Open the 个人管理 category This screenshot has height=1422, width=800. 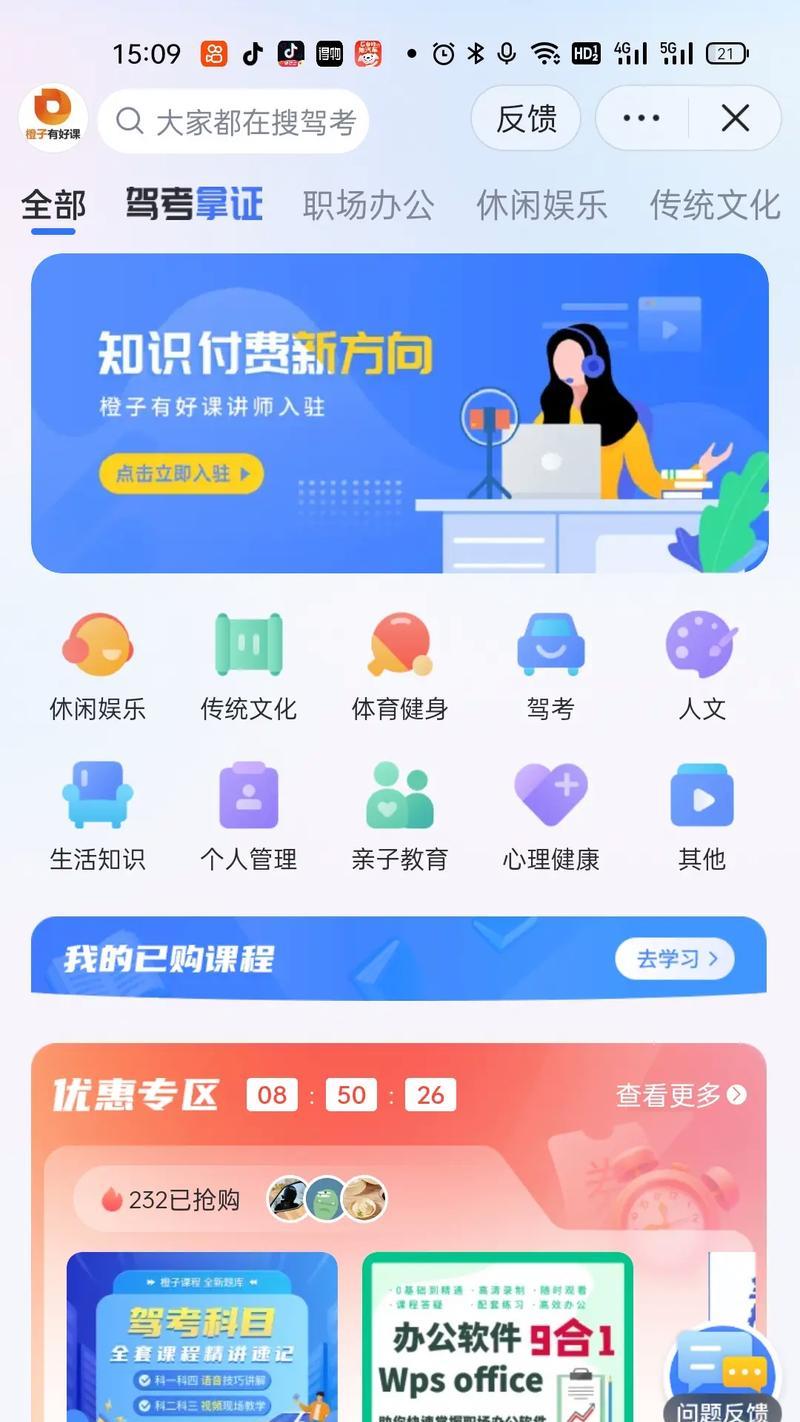pyautogui.click(x=249, y=815)
